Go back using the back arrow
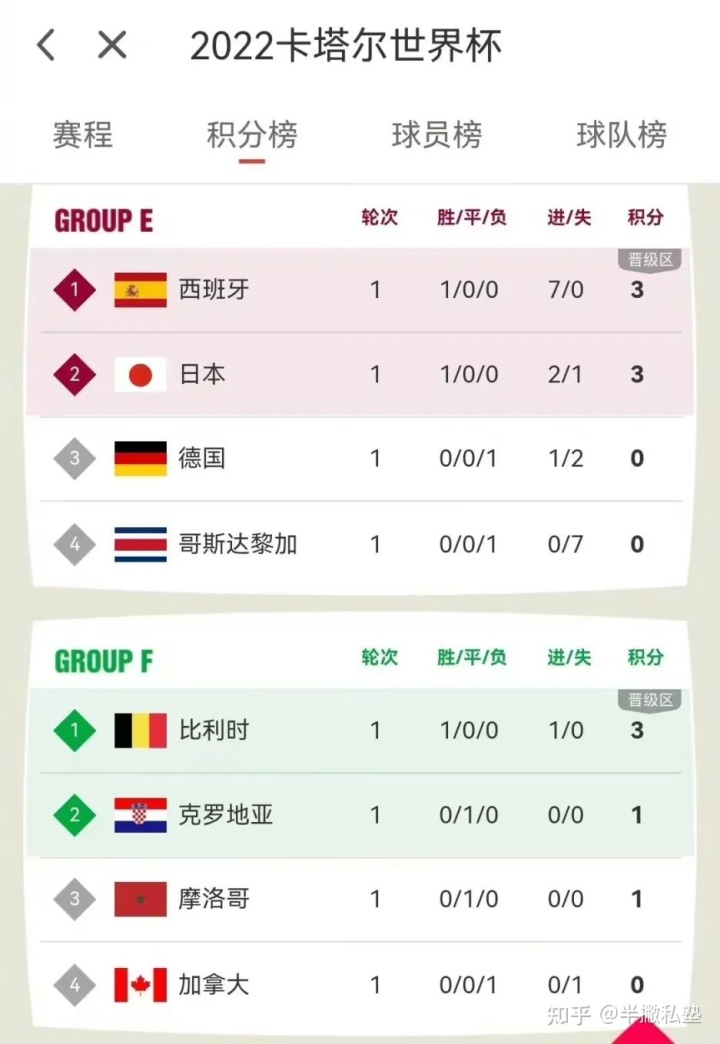 46,45
